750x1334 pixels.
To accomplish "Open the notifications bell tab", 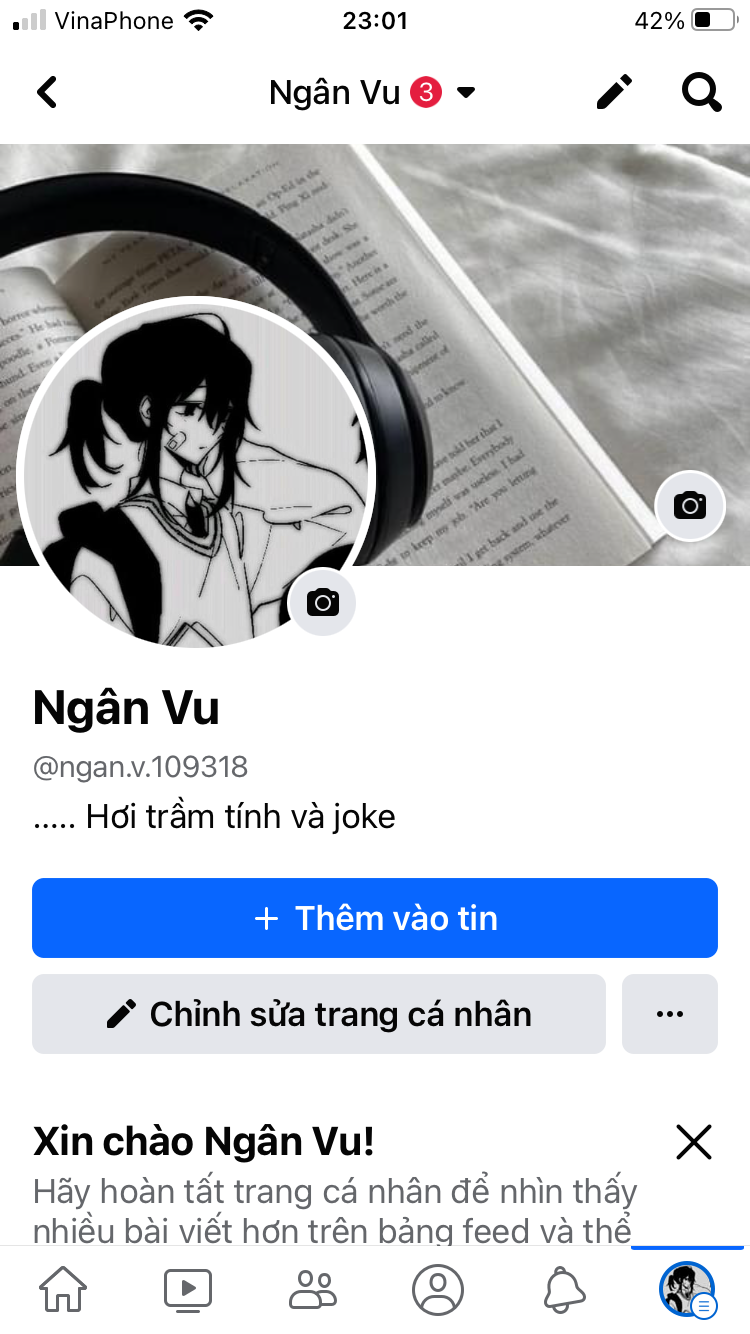I will pyautogui.click(x=564, y=1290).
